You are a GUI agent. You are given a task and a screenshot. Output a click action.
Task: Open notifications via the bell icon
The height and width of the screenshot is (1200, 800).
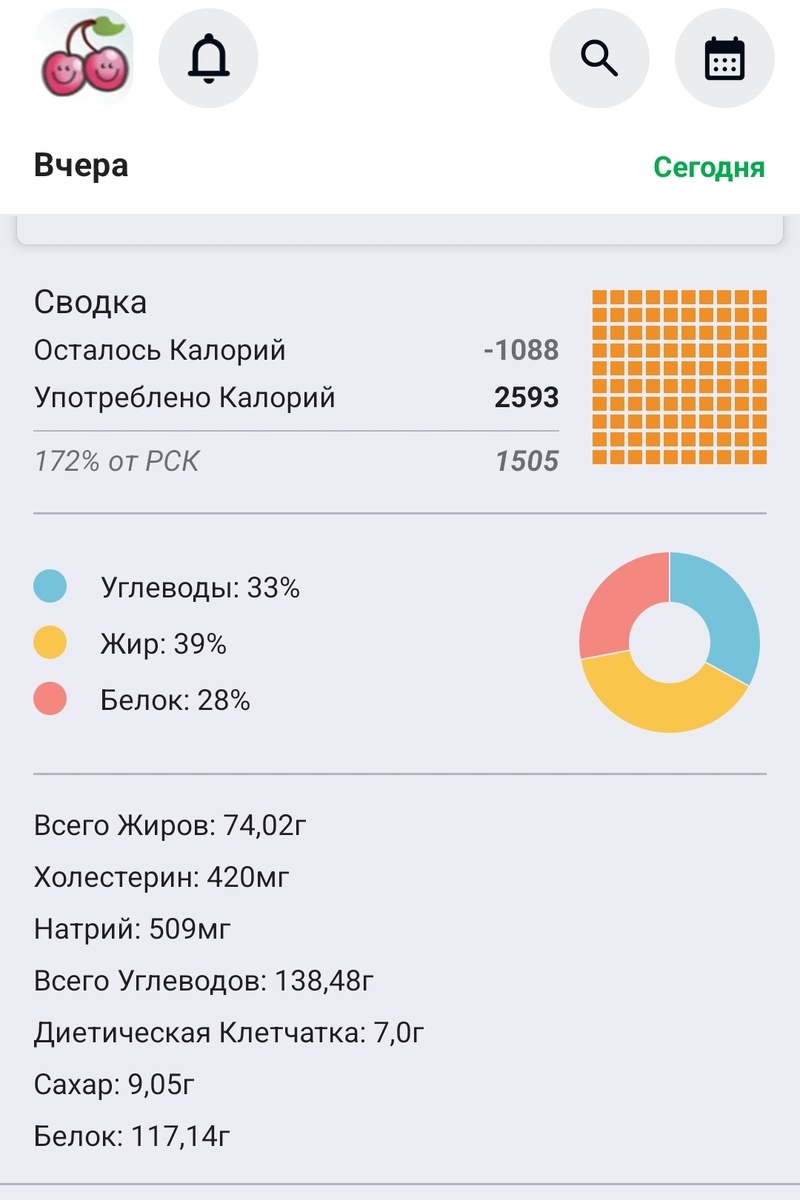[x=208, y=58]
